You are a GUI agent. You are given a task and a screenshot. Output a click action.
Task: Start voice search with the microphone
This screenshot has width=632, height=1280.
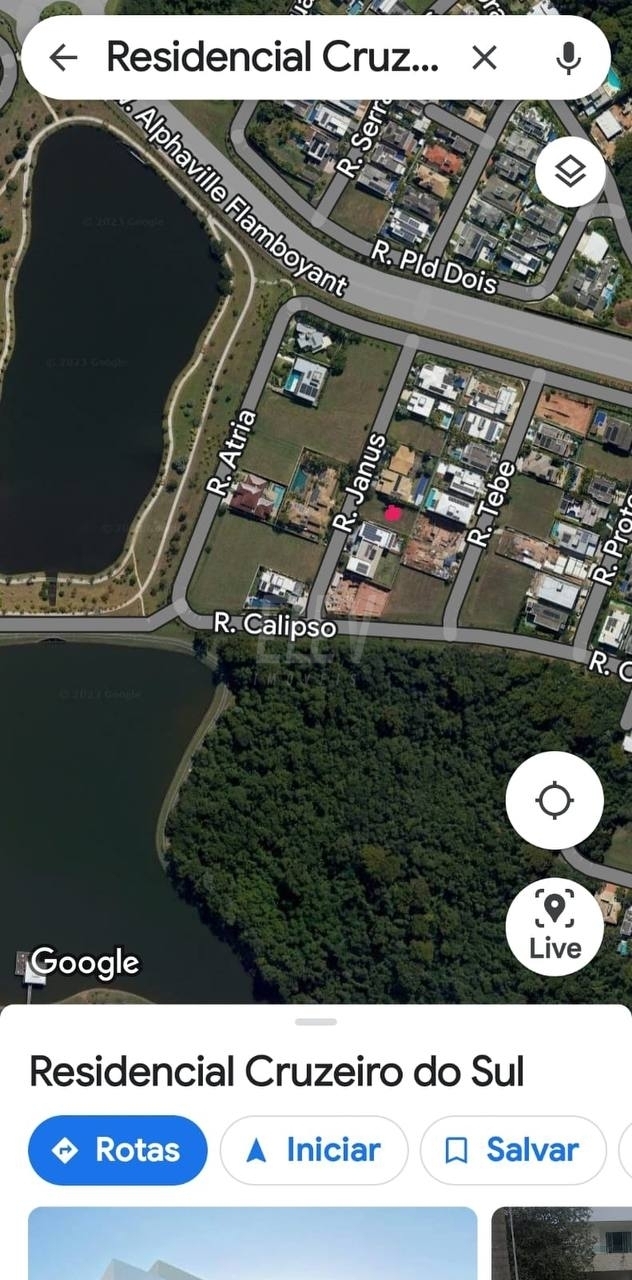tap(568, 58)
